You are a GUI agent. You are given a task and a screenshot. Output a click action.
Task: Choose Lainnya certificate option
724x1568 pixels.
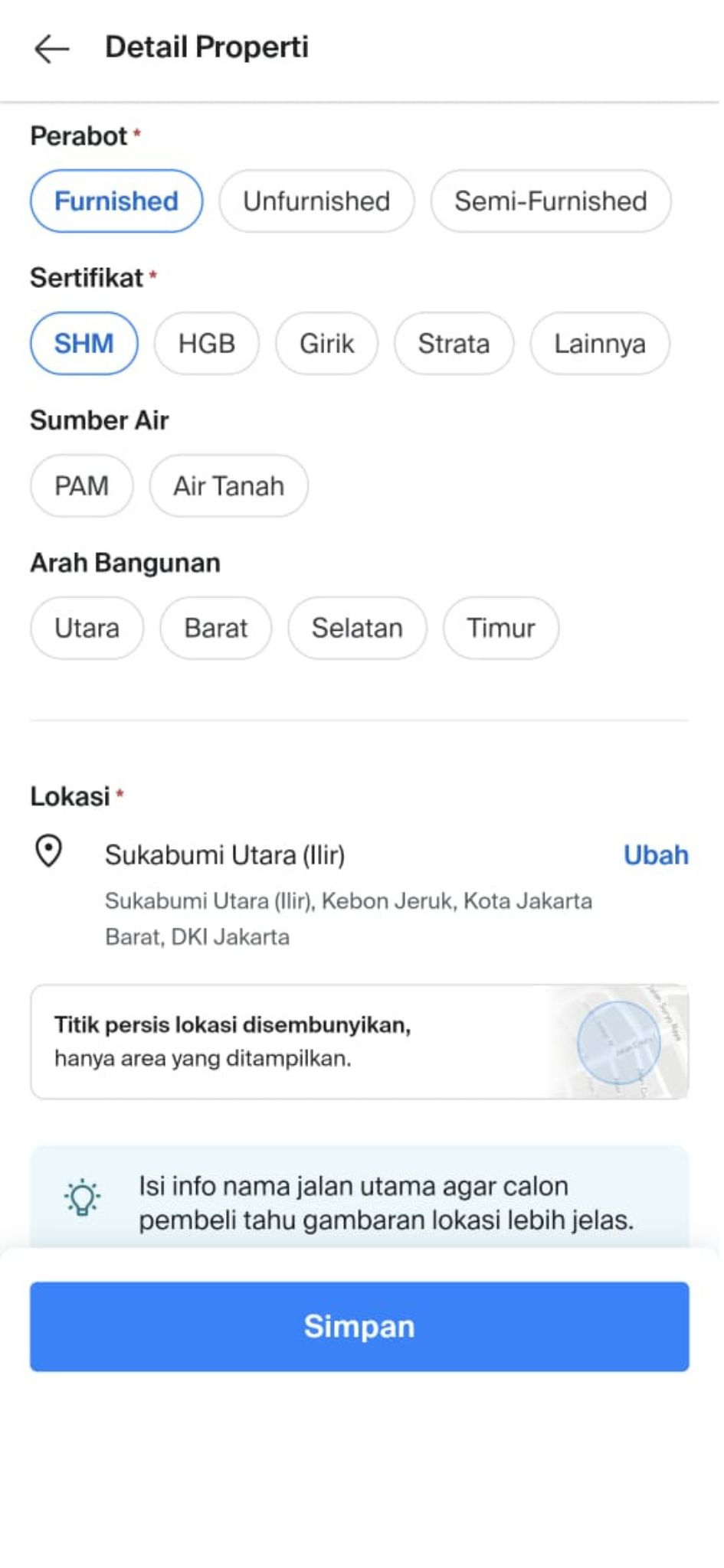pos(599,344)
